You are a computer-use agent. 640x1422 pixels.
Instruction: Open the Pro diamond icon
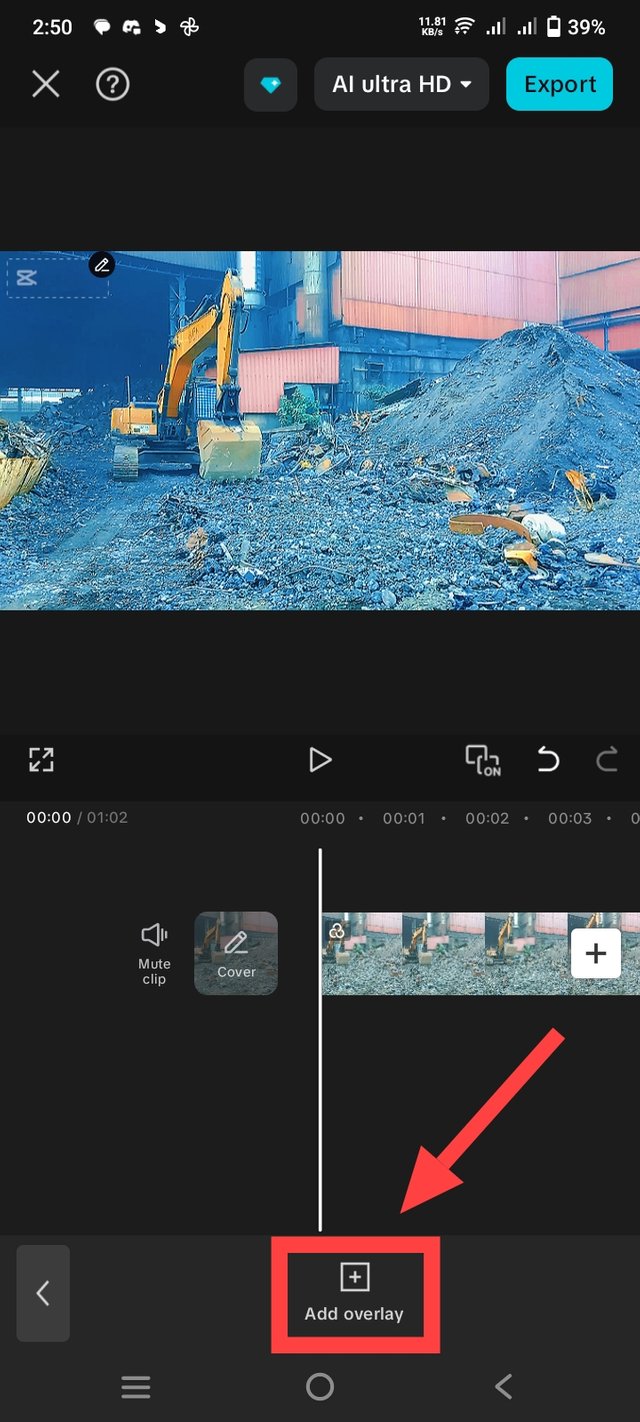coord(270,85)
